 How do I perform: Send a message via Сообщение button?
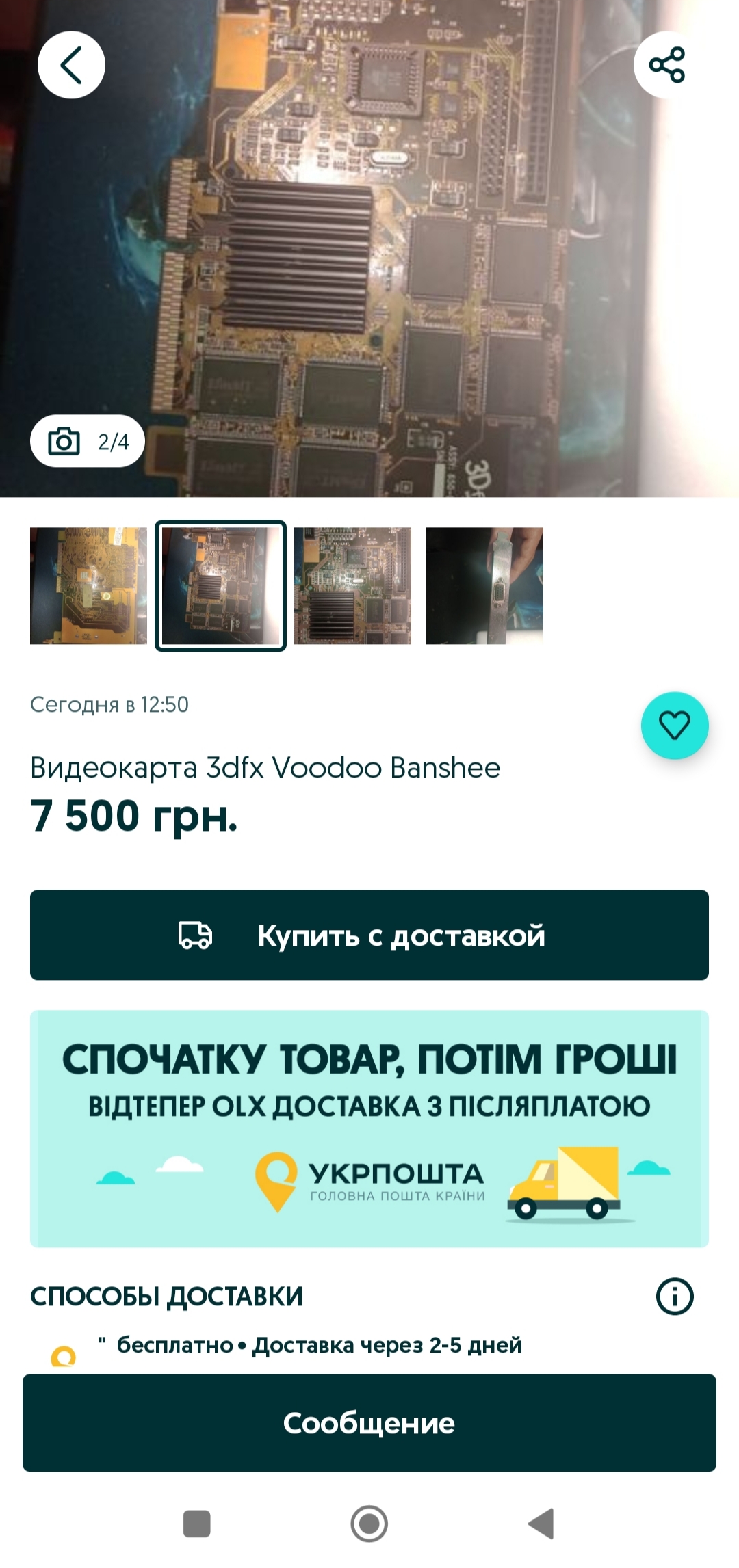tap(369, 1423)
